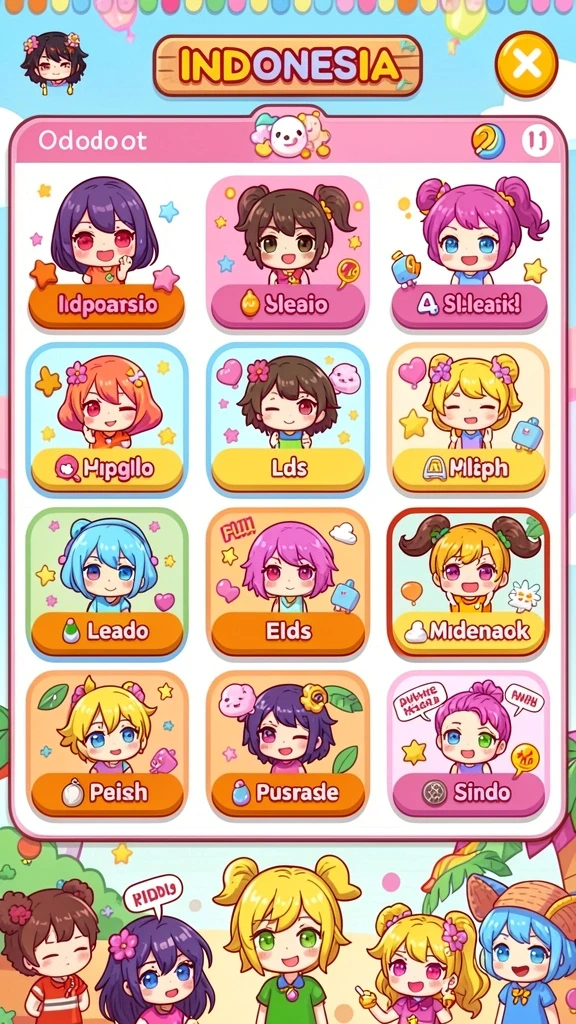This screenshot has width=576, height=1024.
Task: Choose the Sleaio character card
Action: 287,253
